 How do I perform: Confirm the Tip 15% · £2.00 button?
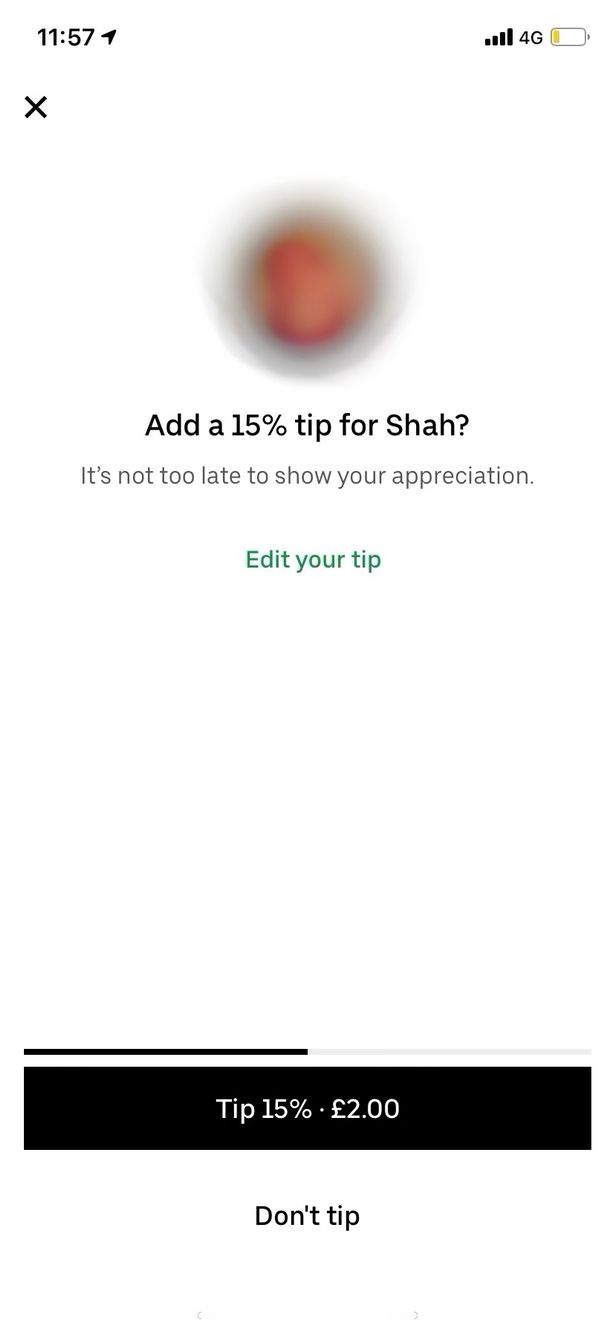pos(307,1108)
